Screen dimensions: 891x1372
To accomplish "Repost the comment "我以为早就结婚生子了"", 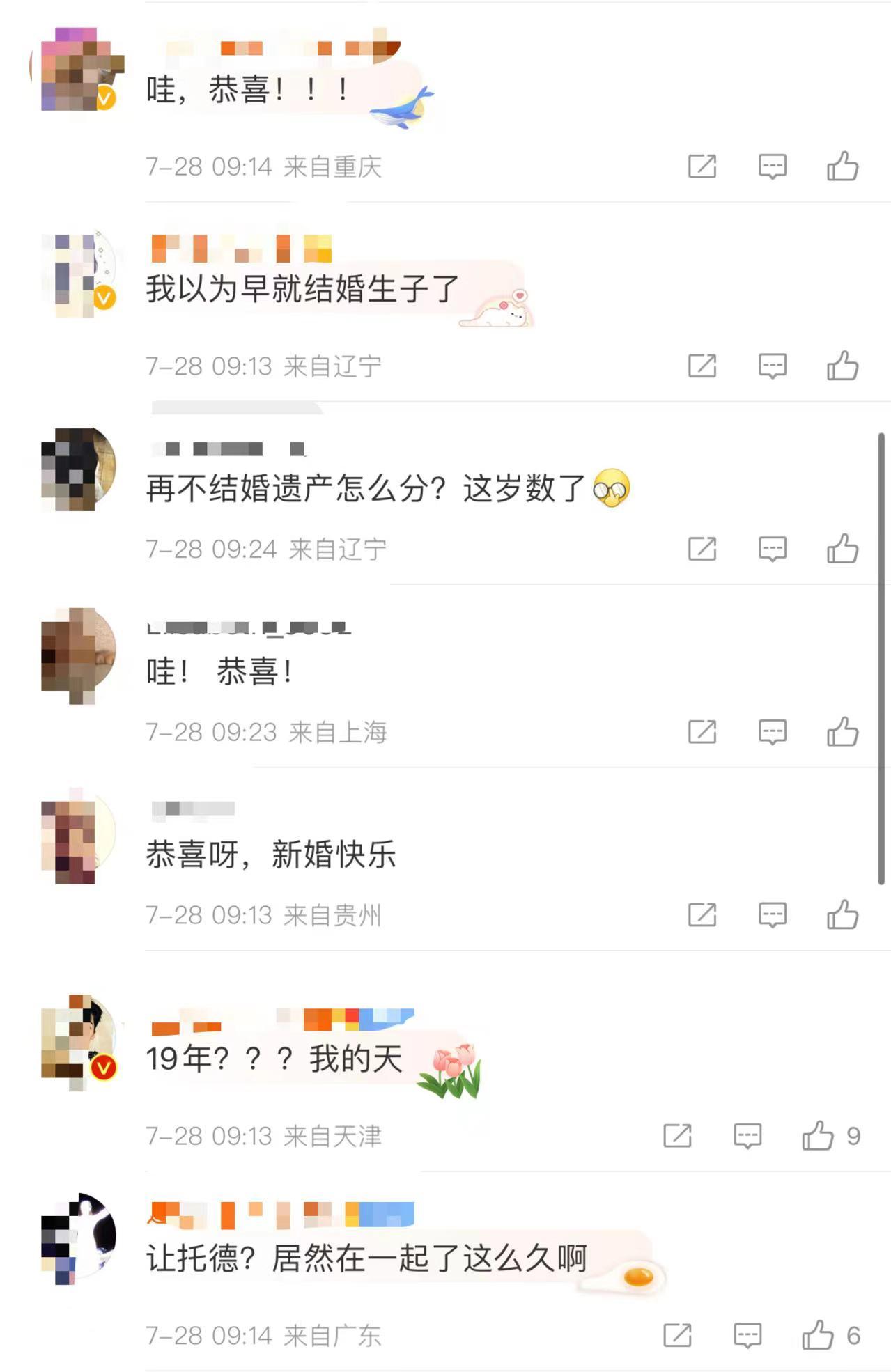I will pyautogui.click(x=702, y=366).
